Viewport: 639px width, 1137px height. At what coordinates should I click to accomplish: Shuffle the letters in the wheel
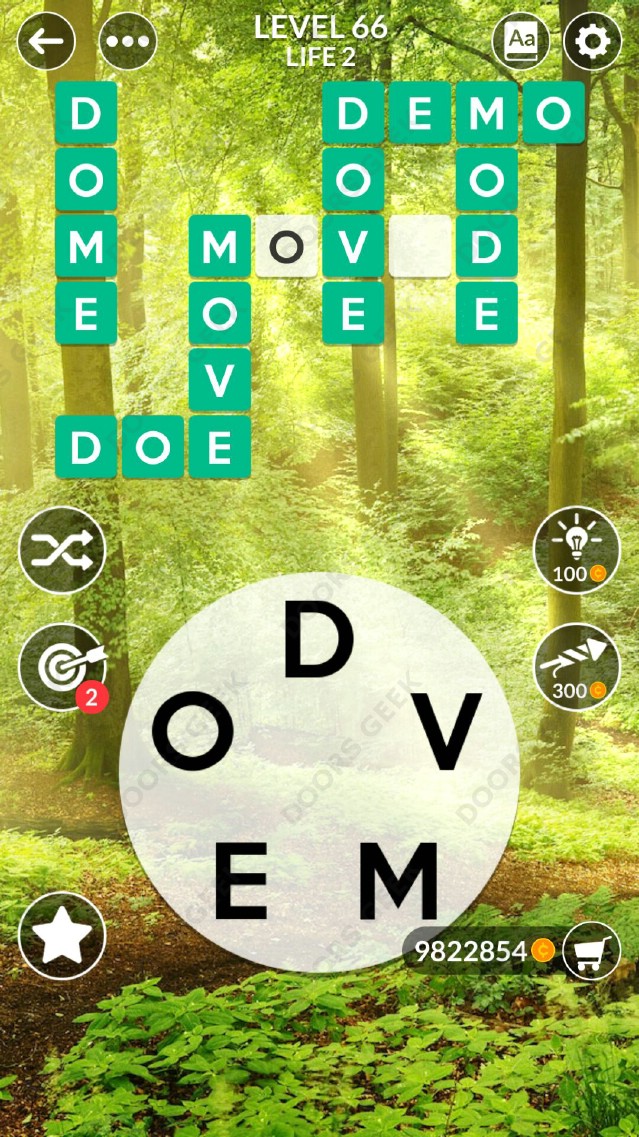[x=62, y=549]
